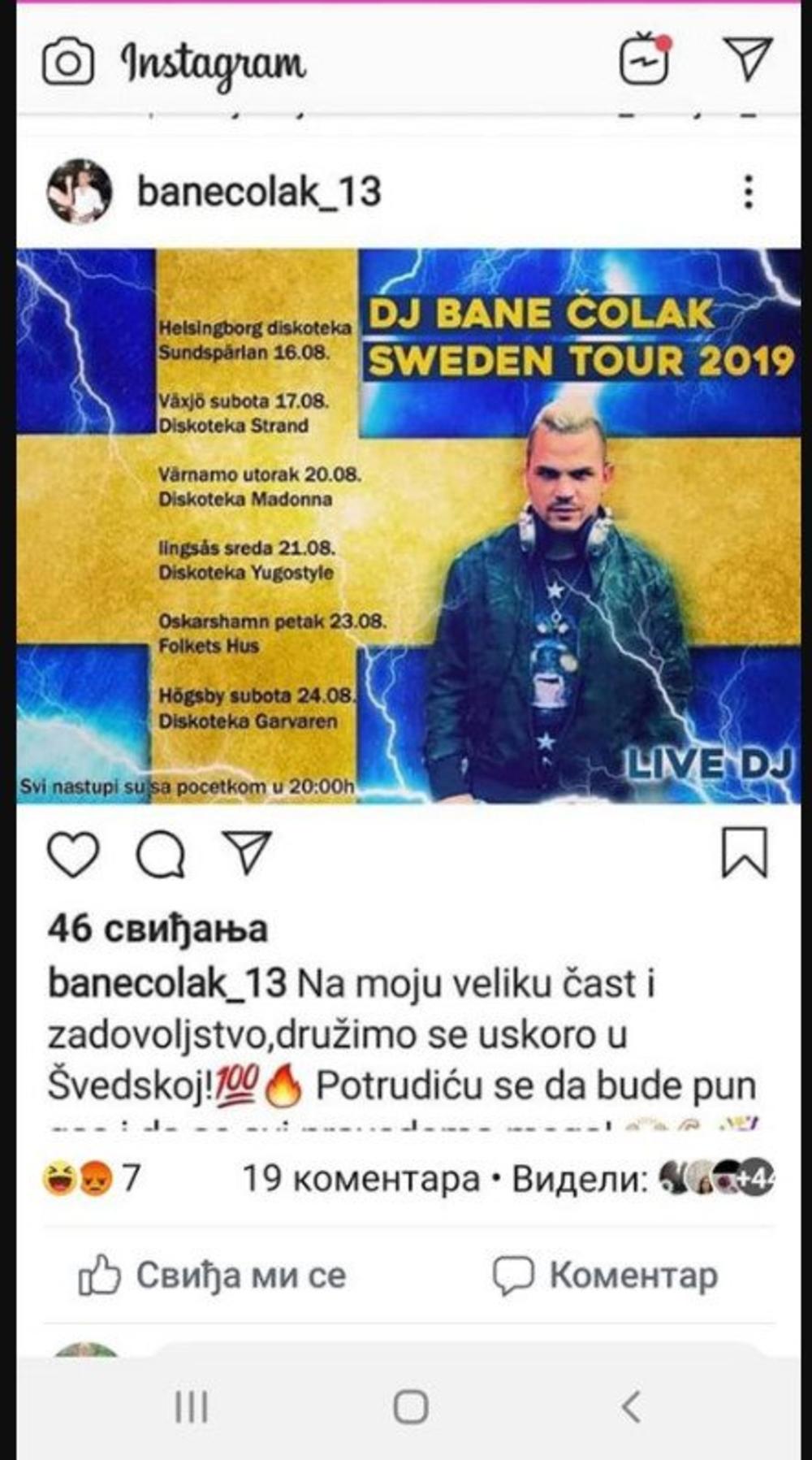The height and width of the screenshot is (1460, 812).
Task: View the 7 reactions on this post
Action: click(91, 1178)
